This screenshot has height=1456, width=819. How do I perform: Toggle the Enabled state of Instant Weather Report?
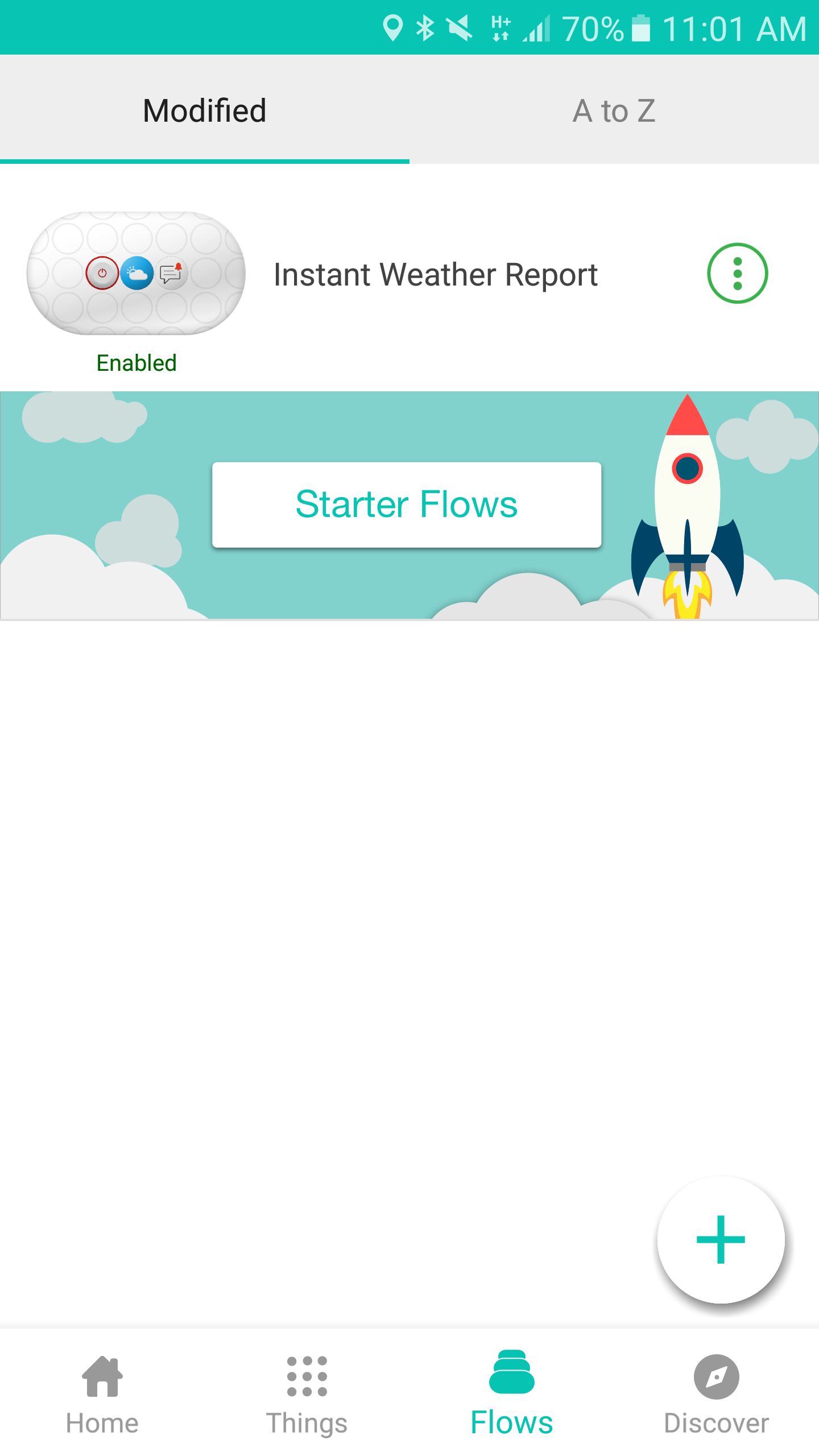pos(136,362)
